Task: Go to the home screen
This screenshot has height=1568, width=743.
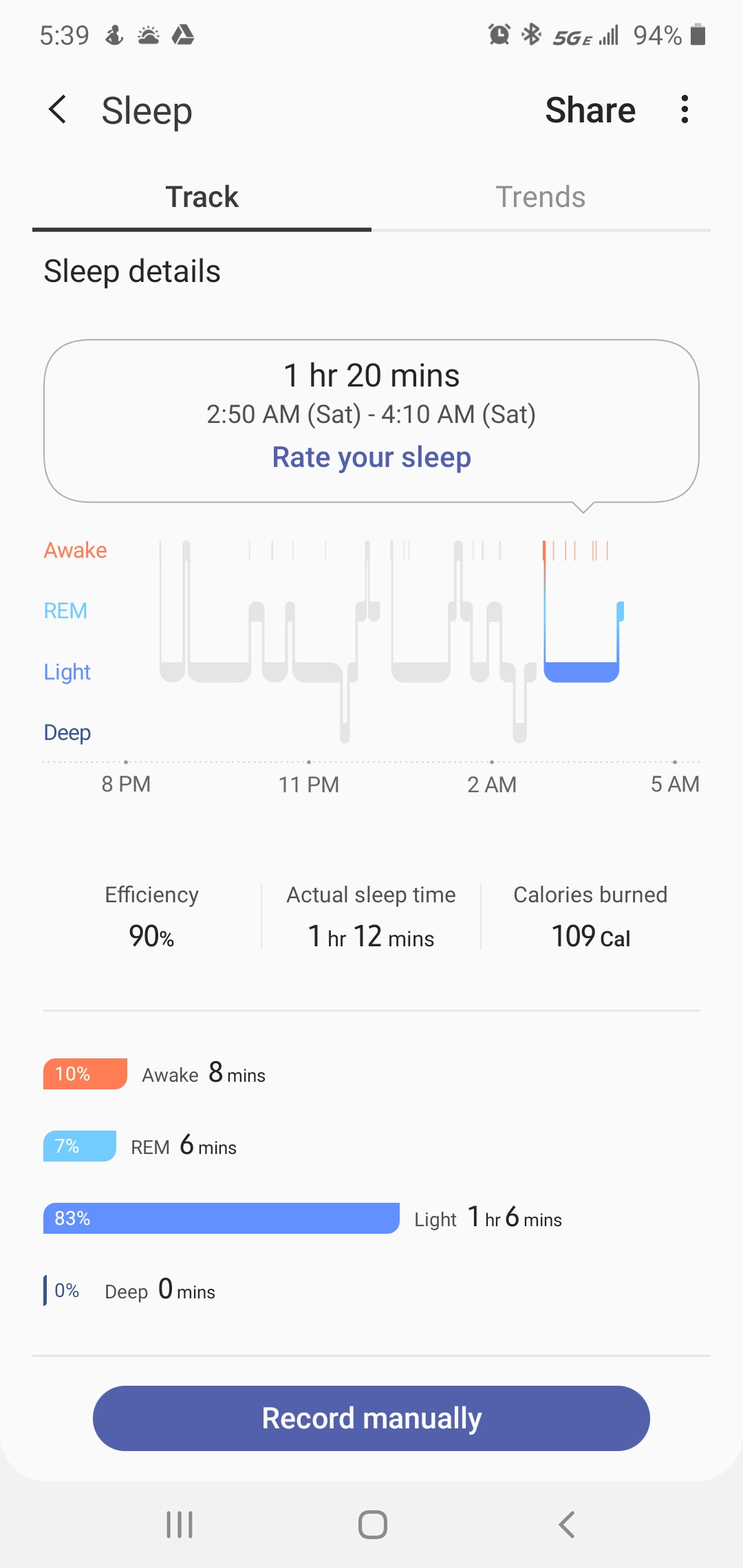Action: tap(372, 1525)
